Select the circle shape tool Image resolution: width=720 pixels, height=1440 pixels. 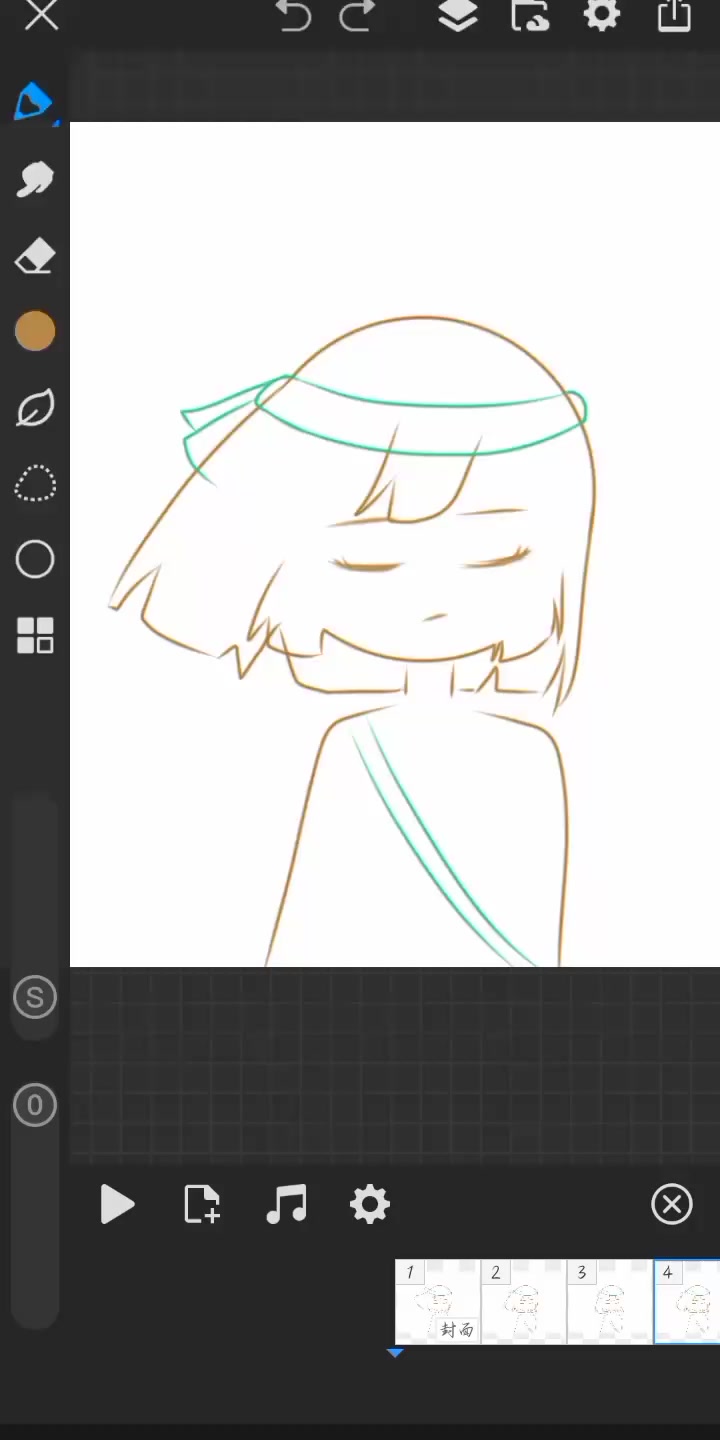coord(35,560)
